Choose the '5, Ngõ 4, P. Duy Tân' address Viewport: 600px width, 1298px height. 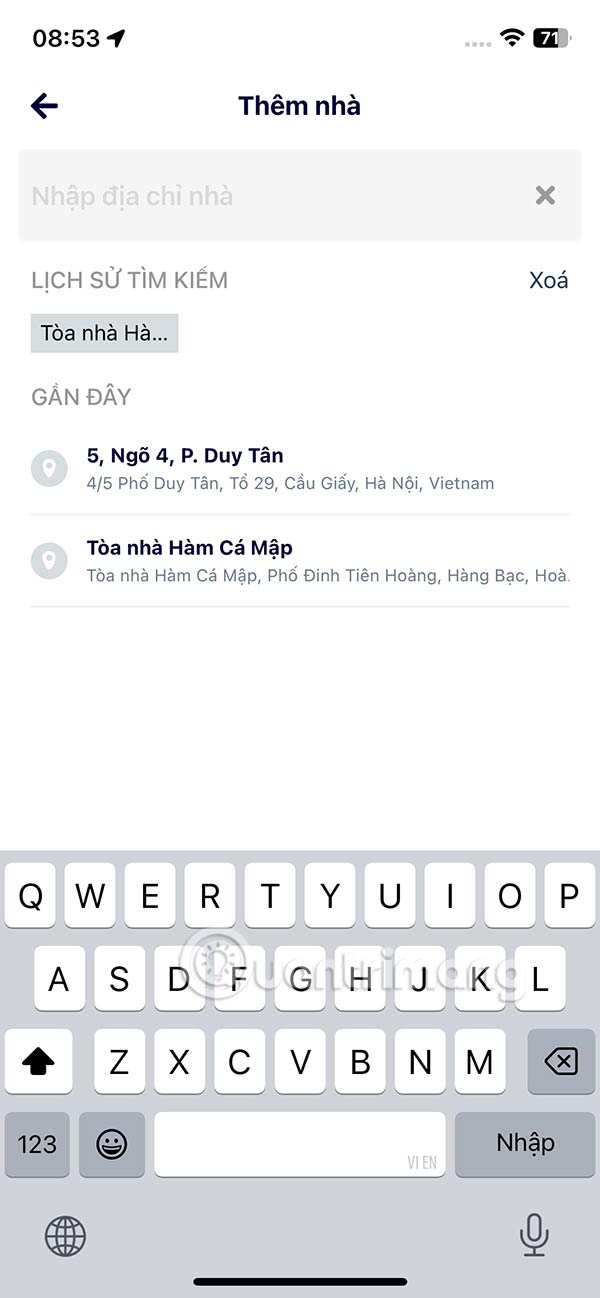(300, 468)
